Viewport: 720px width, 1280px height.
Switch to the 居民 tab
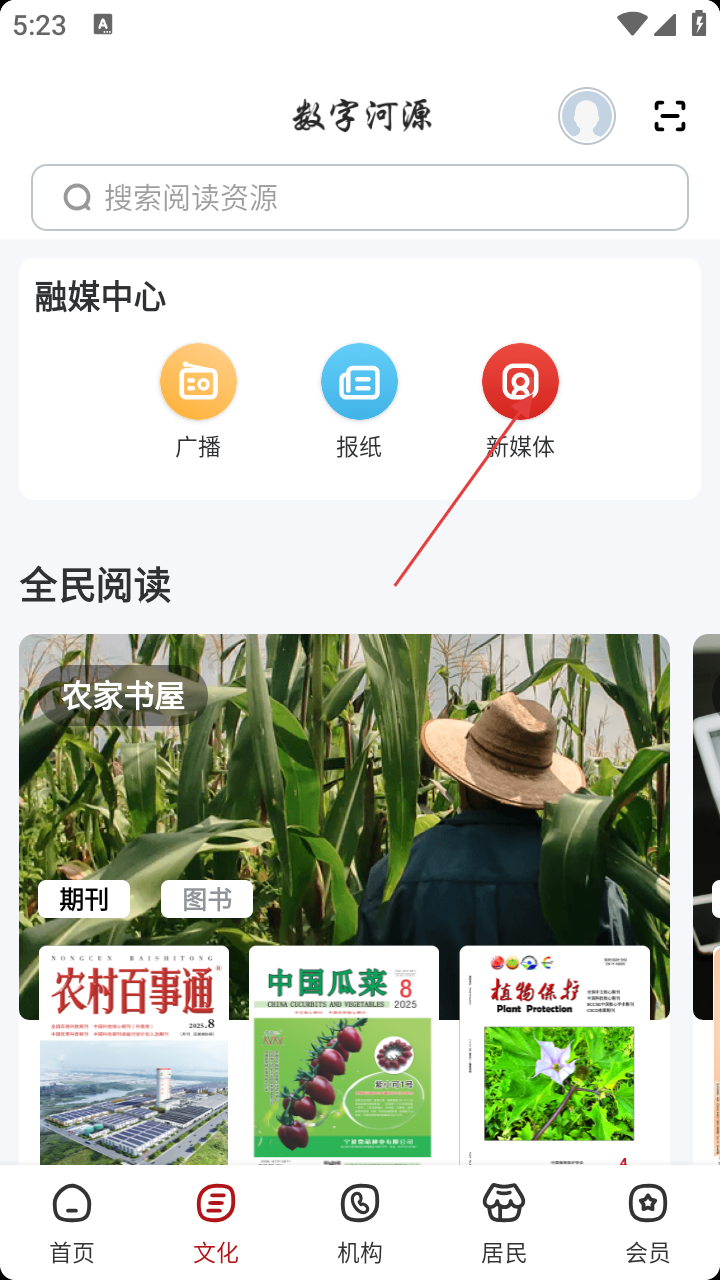(504, 1223)
